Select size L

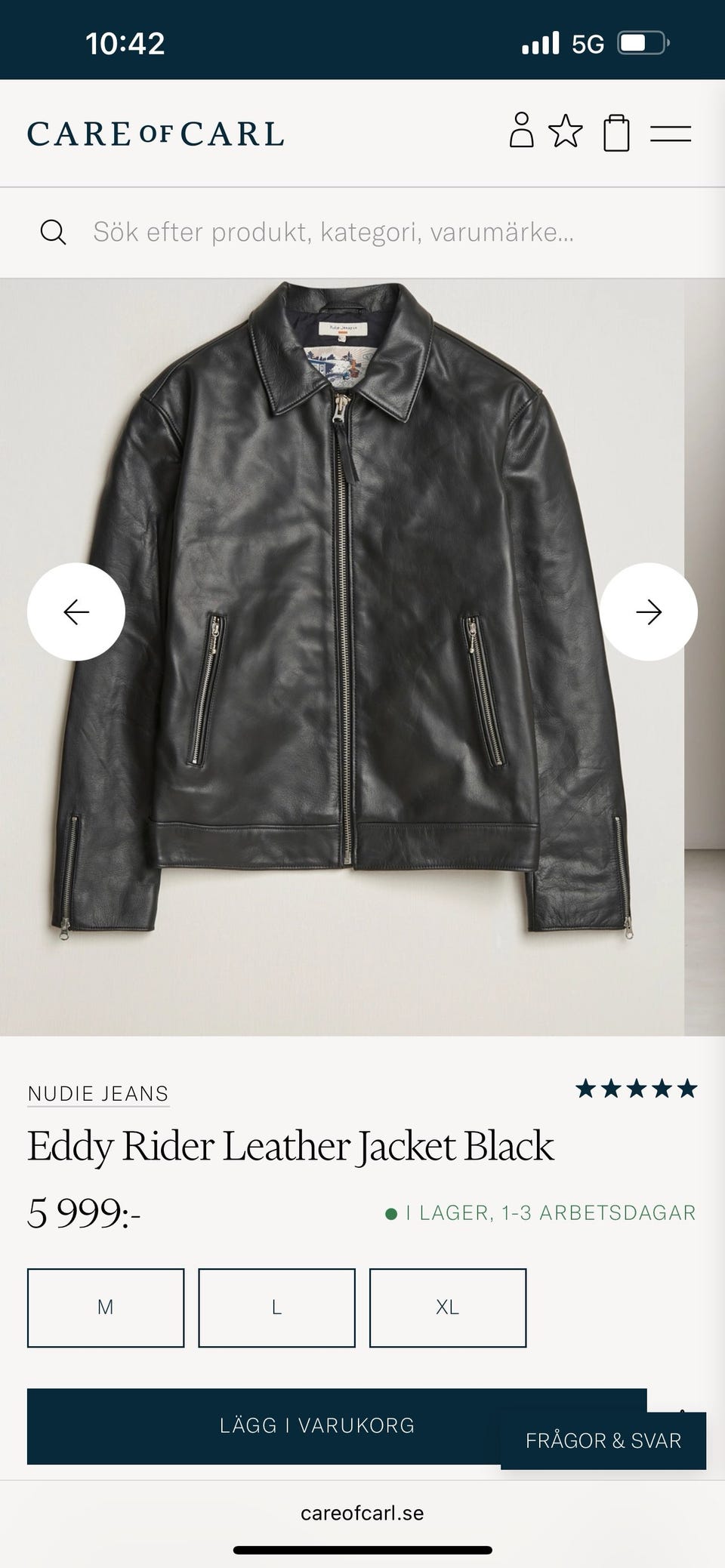[x=276, y=1308]
